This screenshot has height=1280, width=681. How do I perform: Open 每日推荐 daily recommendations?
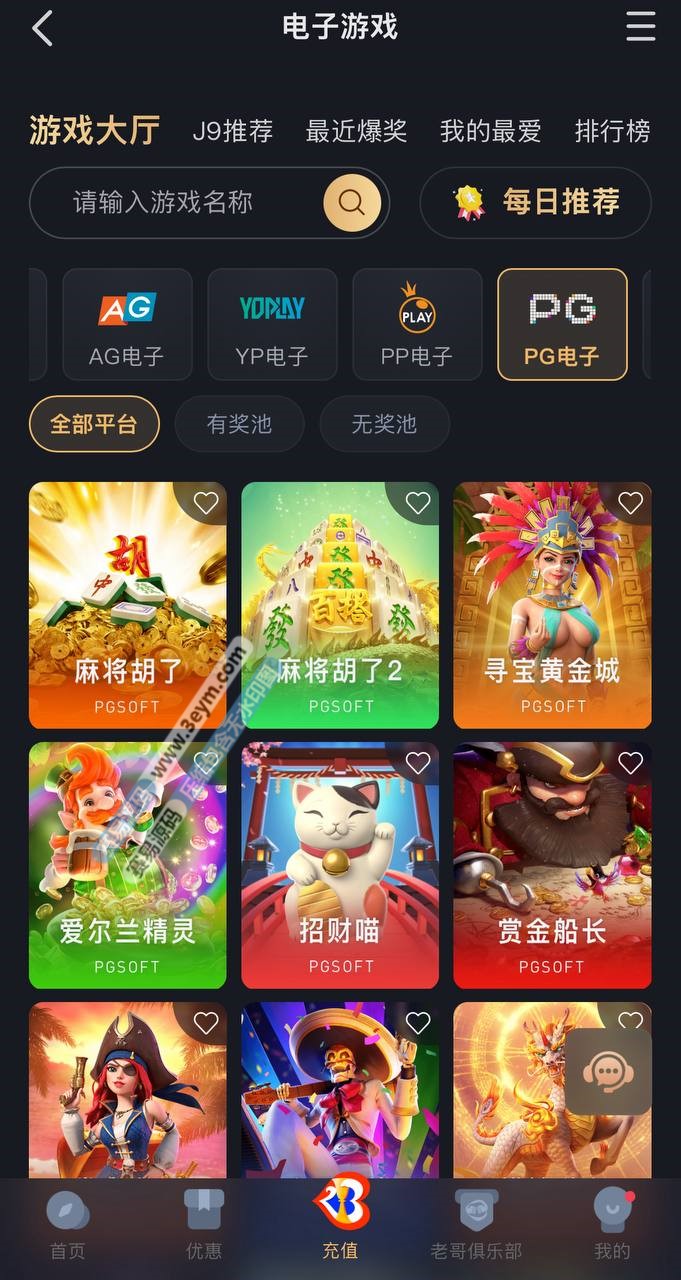536,203
